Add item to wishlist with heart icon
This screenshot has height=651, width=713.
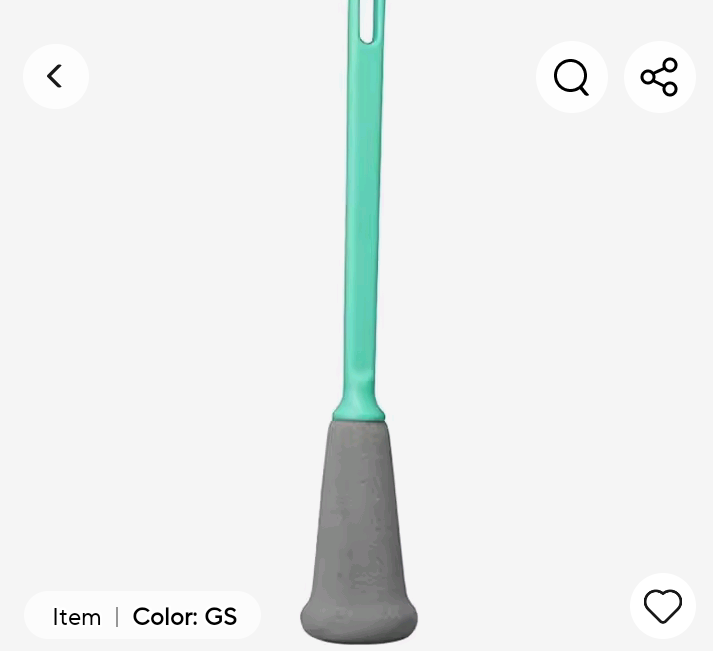coord(663,606)
